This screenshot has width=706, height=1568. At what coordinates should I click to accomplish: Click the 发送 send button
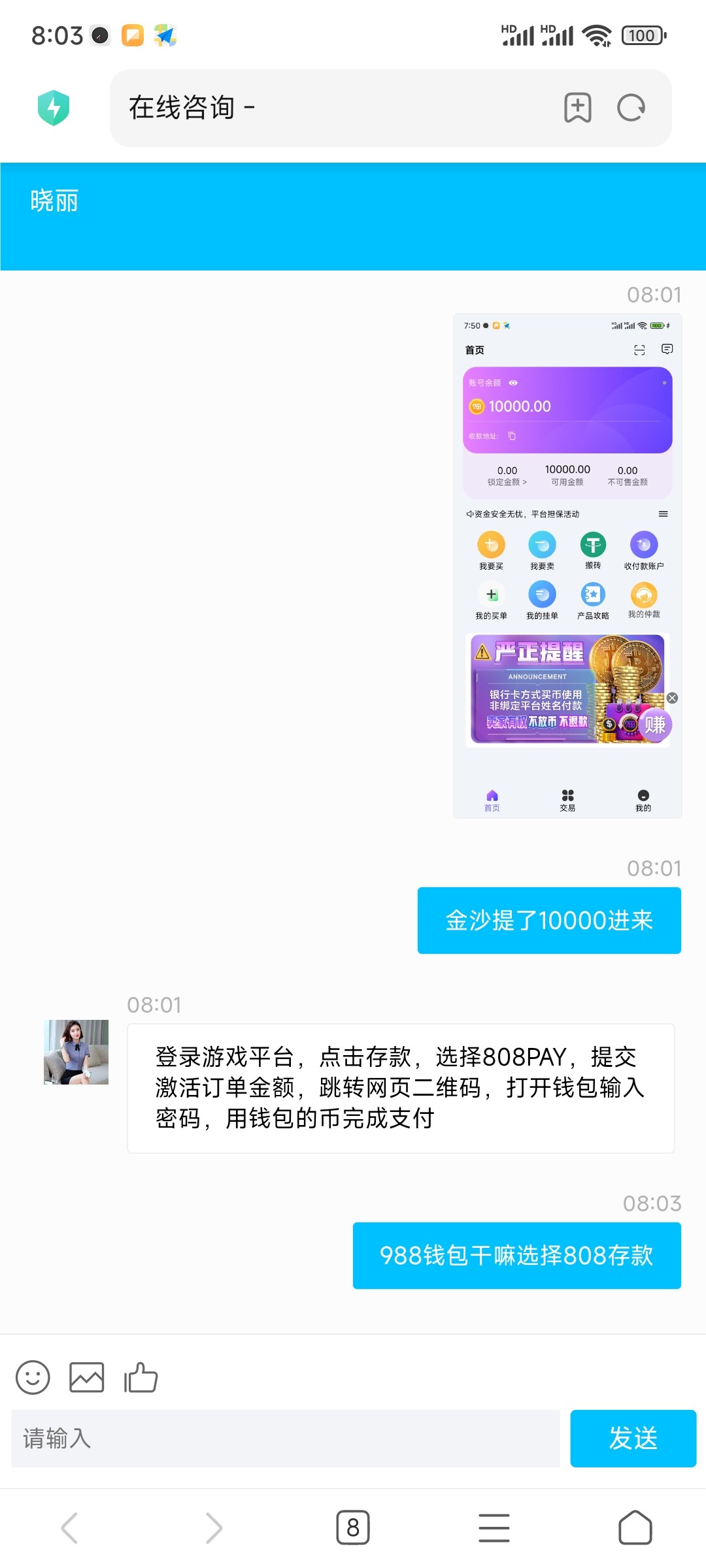click(x=633, y=1439)
